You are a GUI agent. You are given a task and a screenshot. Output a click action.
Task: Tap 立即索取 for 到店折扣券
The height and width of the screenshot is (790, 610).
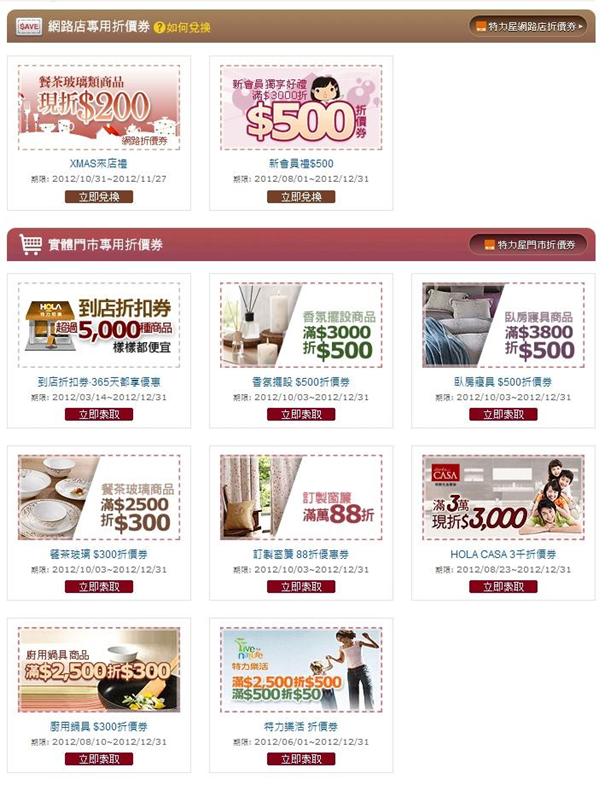(98, 414)
